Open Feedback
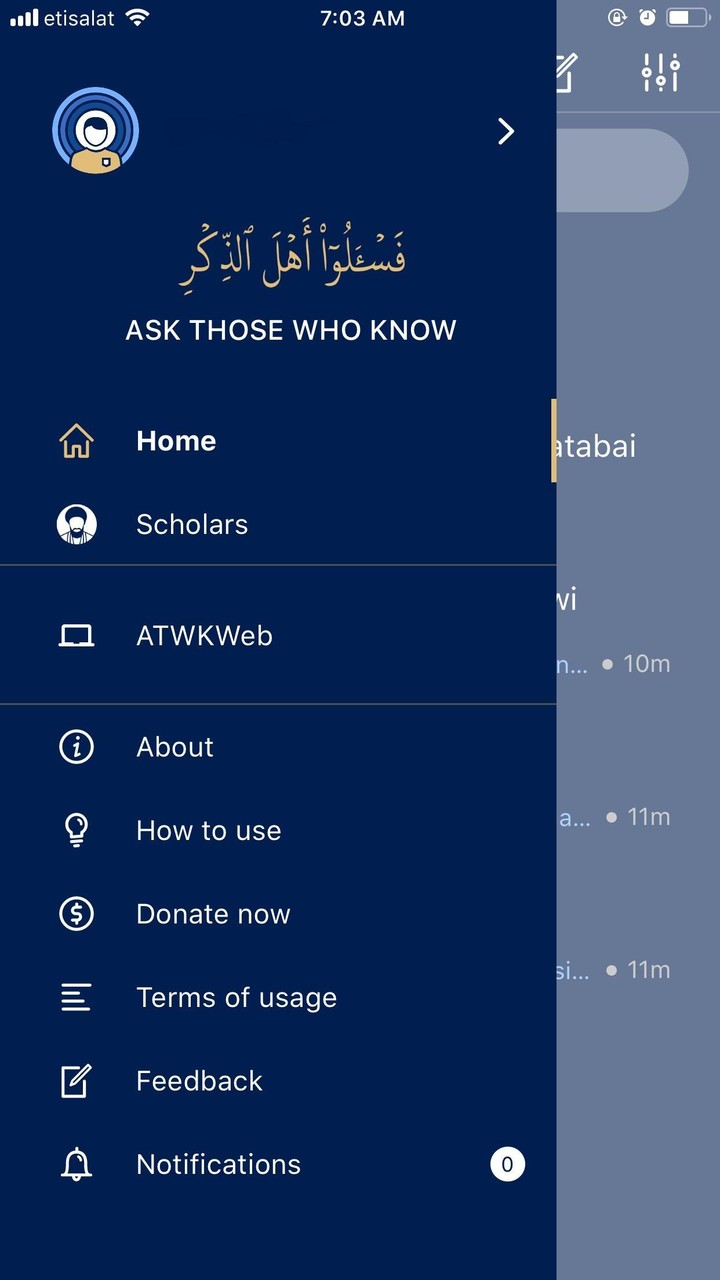This screenshot has height=1280, width=720. tap(199, 1081)
